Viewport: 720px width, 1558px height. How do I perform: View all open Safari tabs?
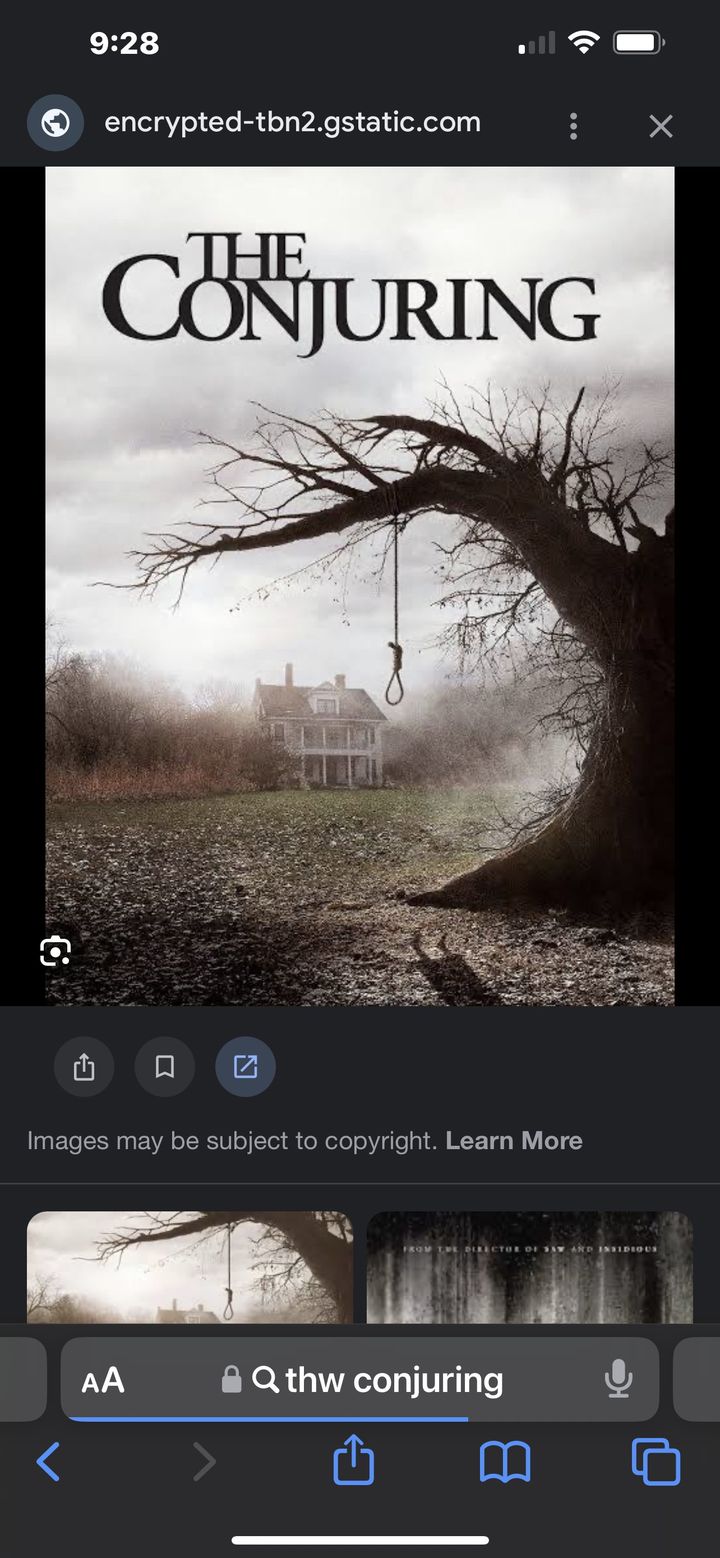click(656, 1463)
